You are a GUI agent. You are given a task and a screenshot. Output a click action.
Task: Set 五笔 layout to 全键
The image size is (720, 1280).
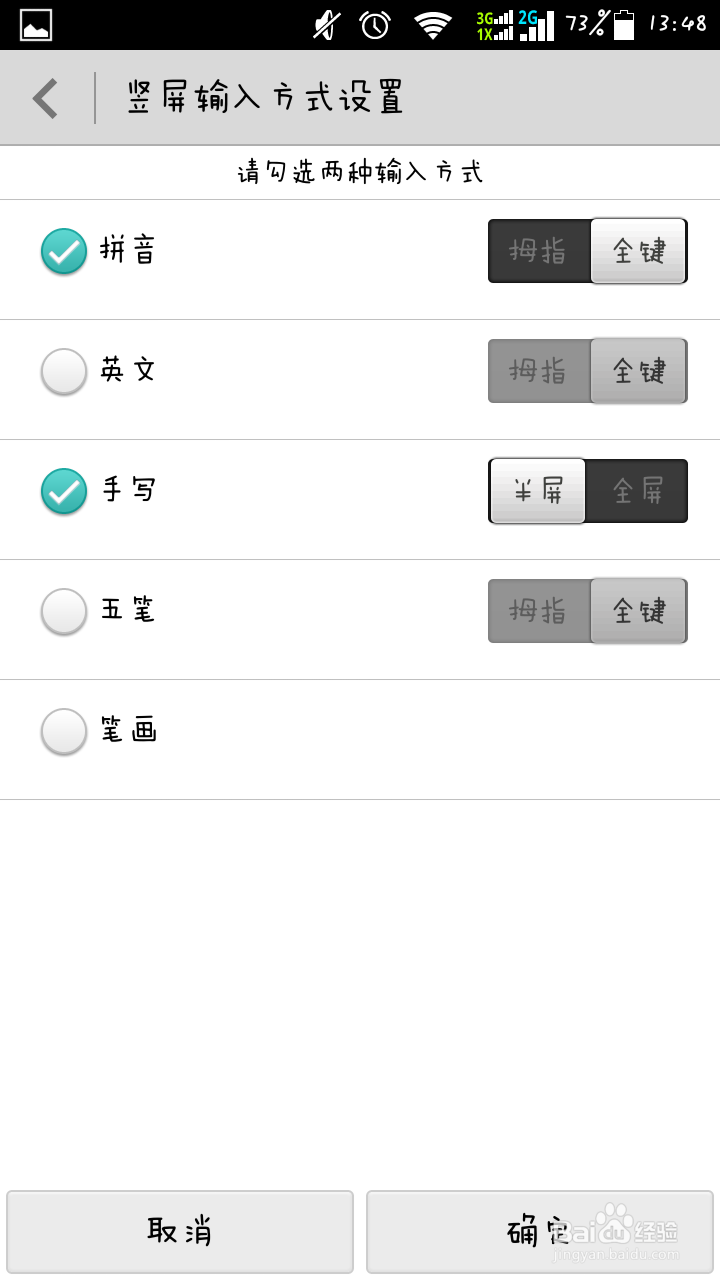click(x=637, y=611)
